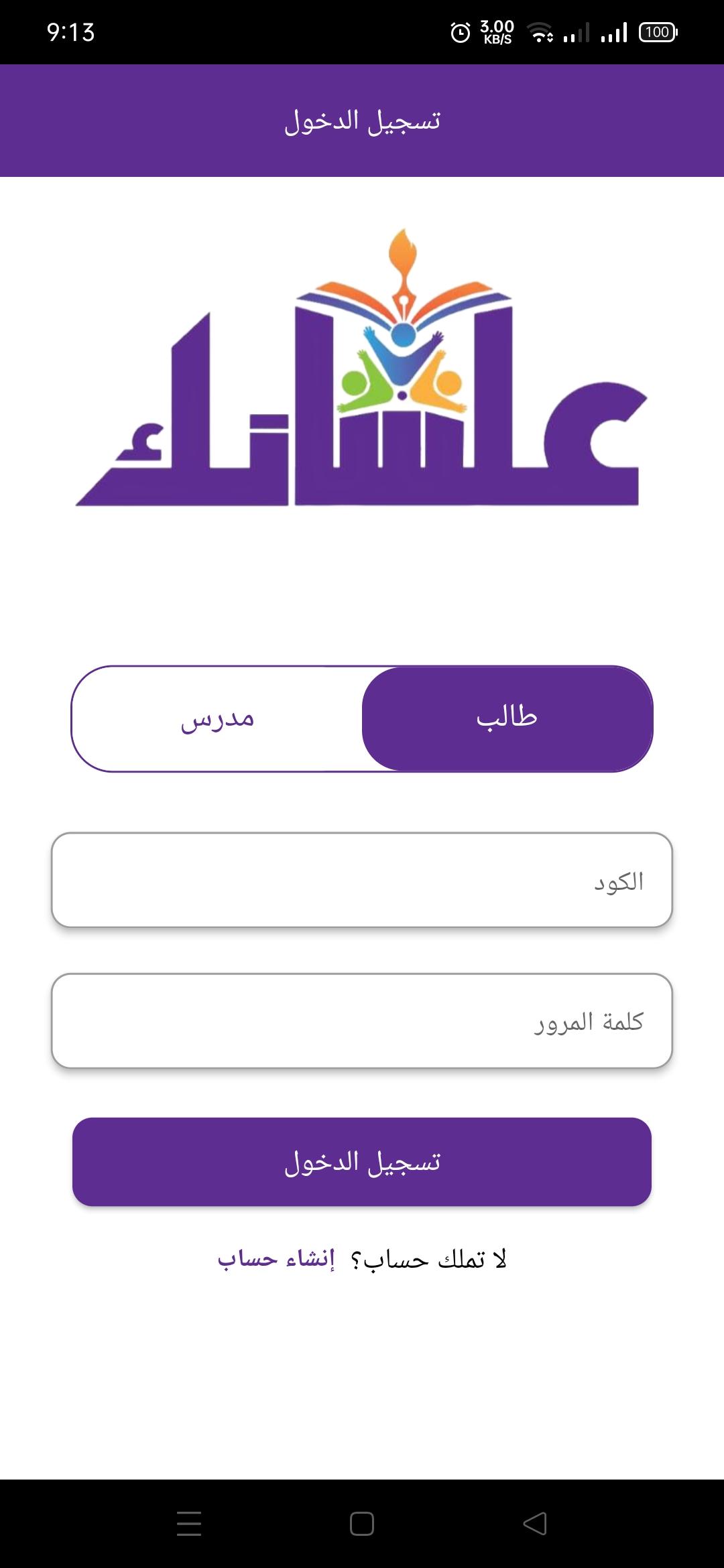Click the cellular signal bars icon
Image resolution: width=724 pixels, height=1568 pixels.
(x=613, y=30)
